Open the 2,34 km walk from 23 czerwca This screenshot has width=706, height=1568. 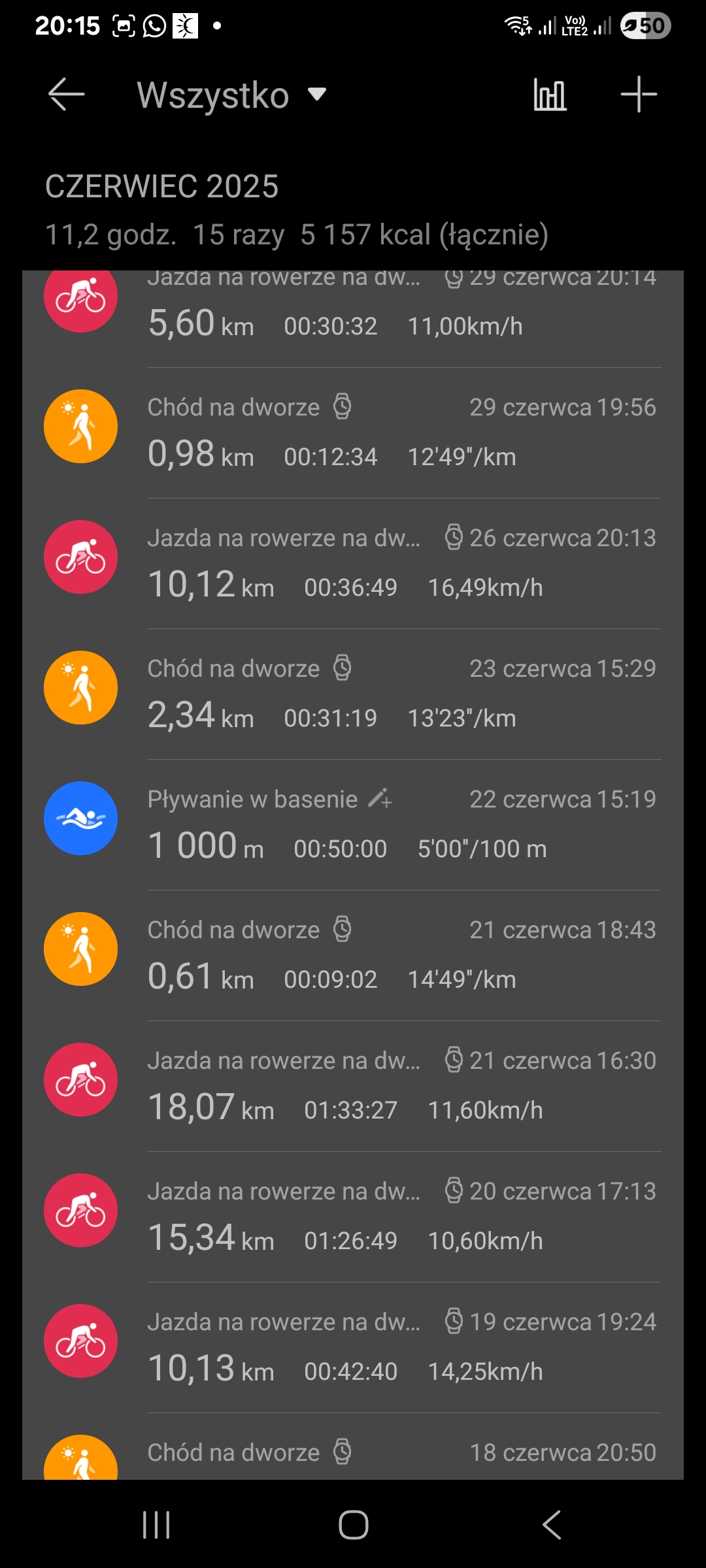coord(353,694)
